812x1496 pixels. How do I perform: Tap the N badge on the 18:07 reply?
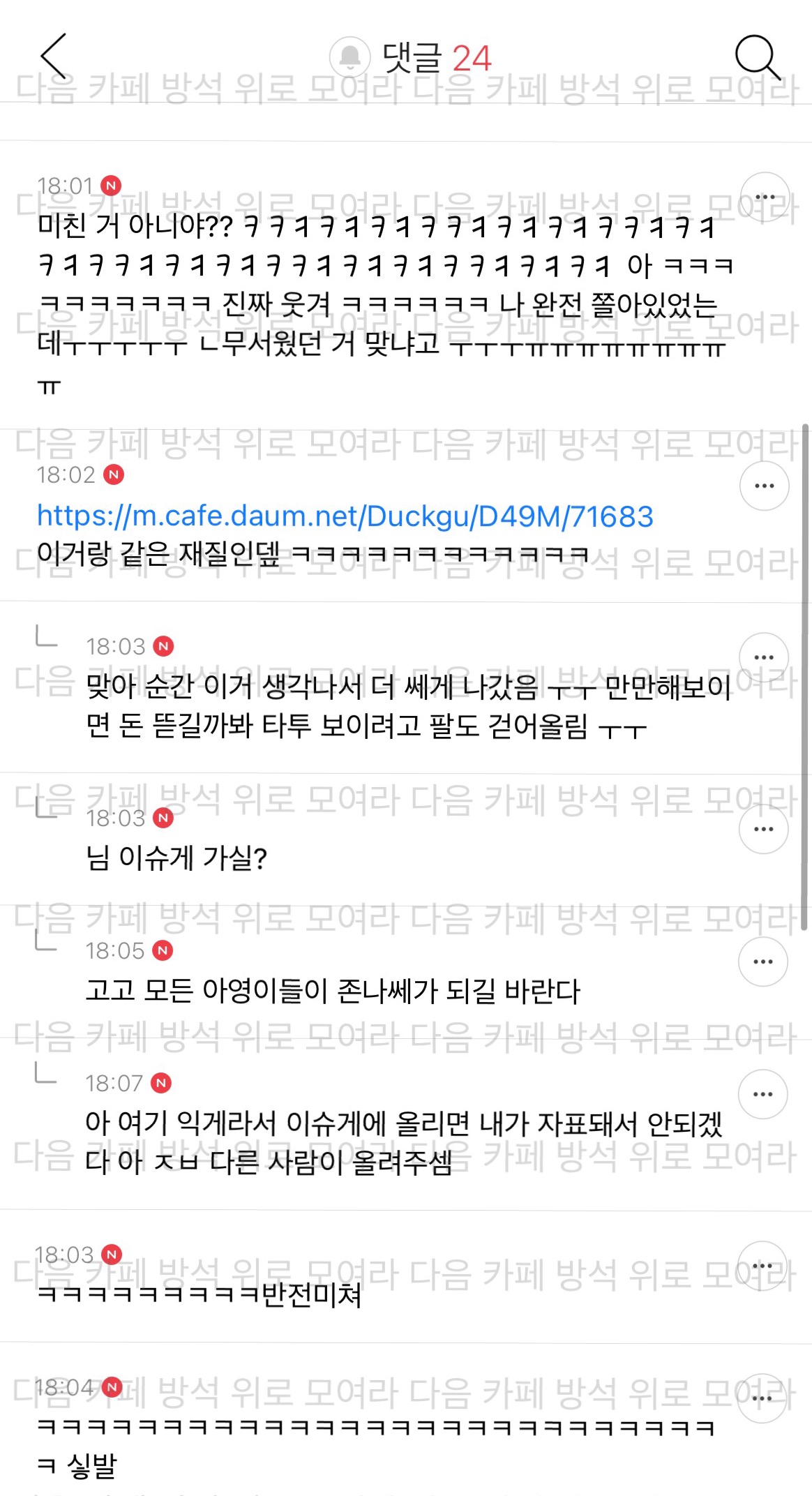click(162, 1084)
